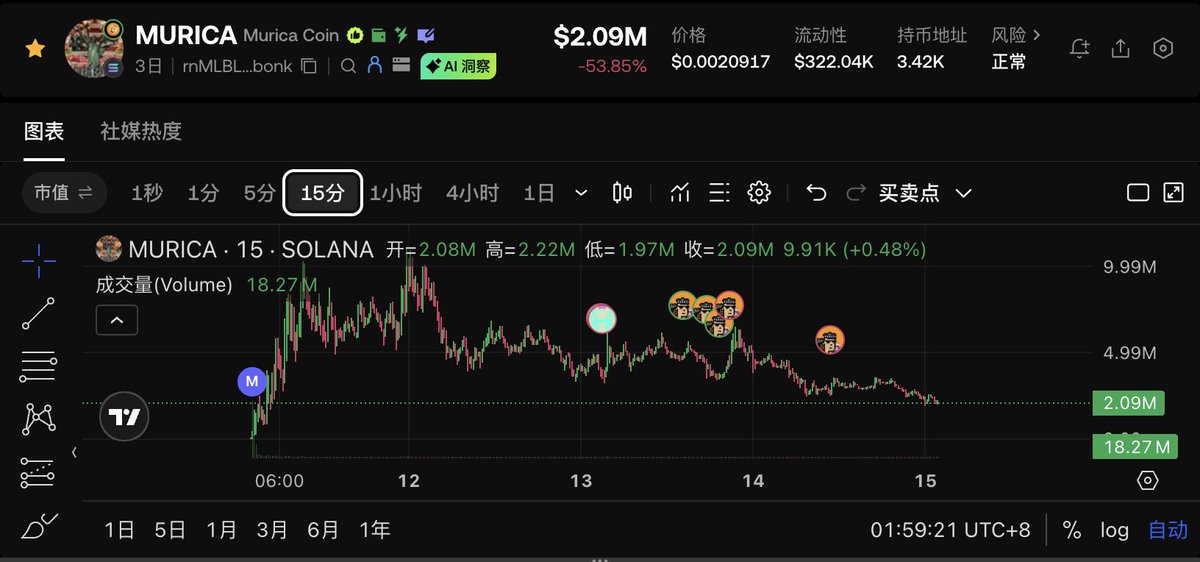Undo the last chart action
The width and height of the screenshot is (1200, 562).
[x=816, y=193]
